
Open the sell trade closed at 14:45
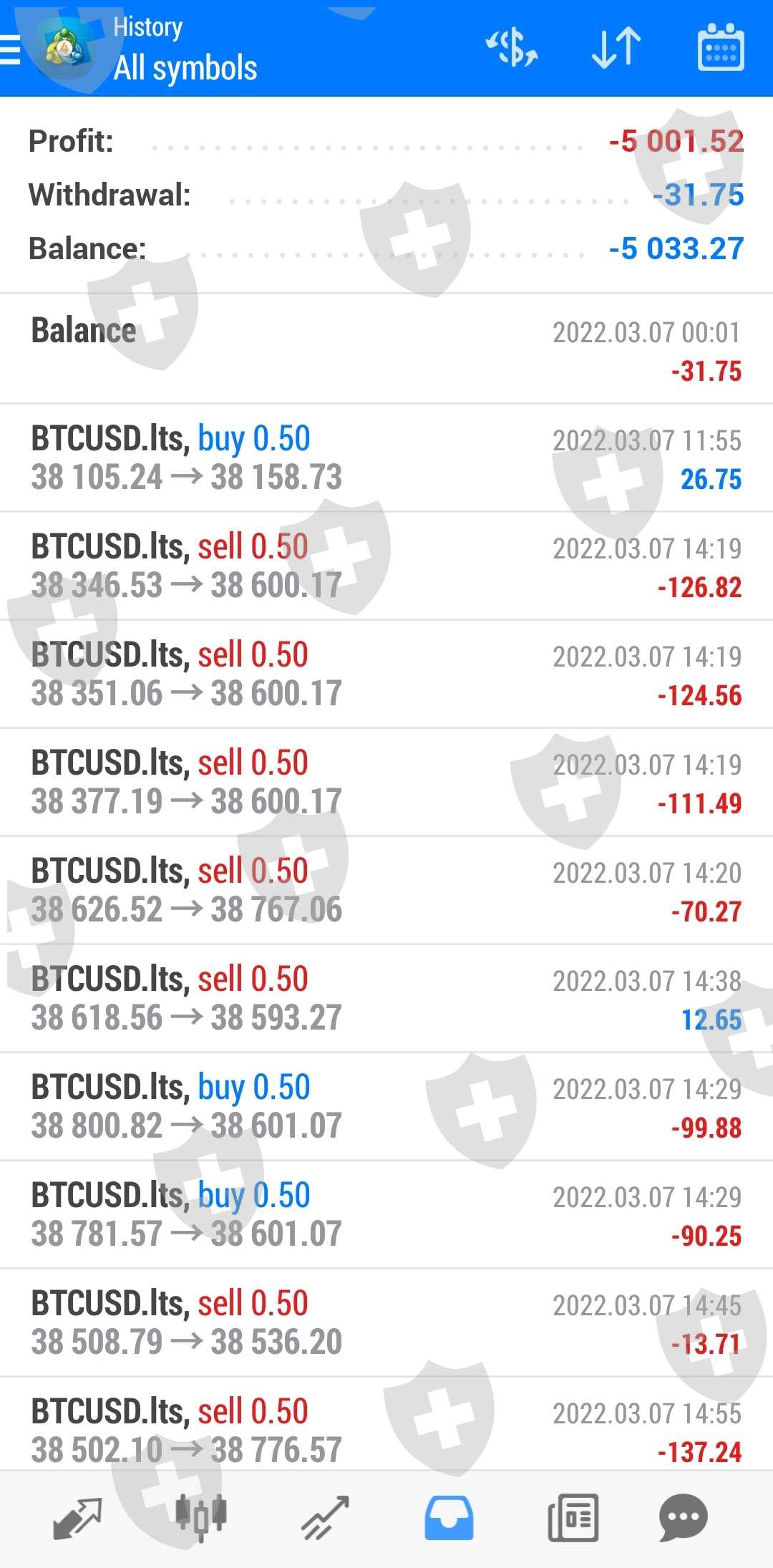click(x=386, y=1323)
